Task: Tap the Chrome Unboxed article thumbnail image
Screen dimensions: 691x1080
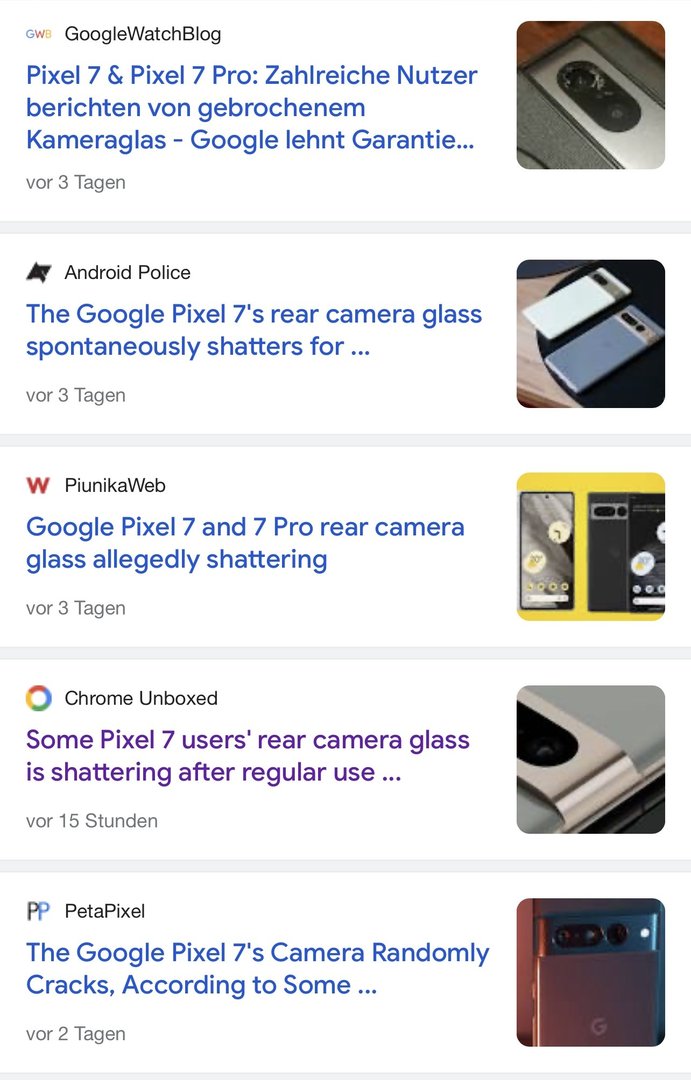Action: tap(590, 760)
